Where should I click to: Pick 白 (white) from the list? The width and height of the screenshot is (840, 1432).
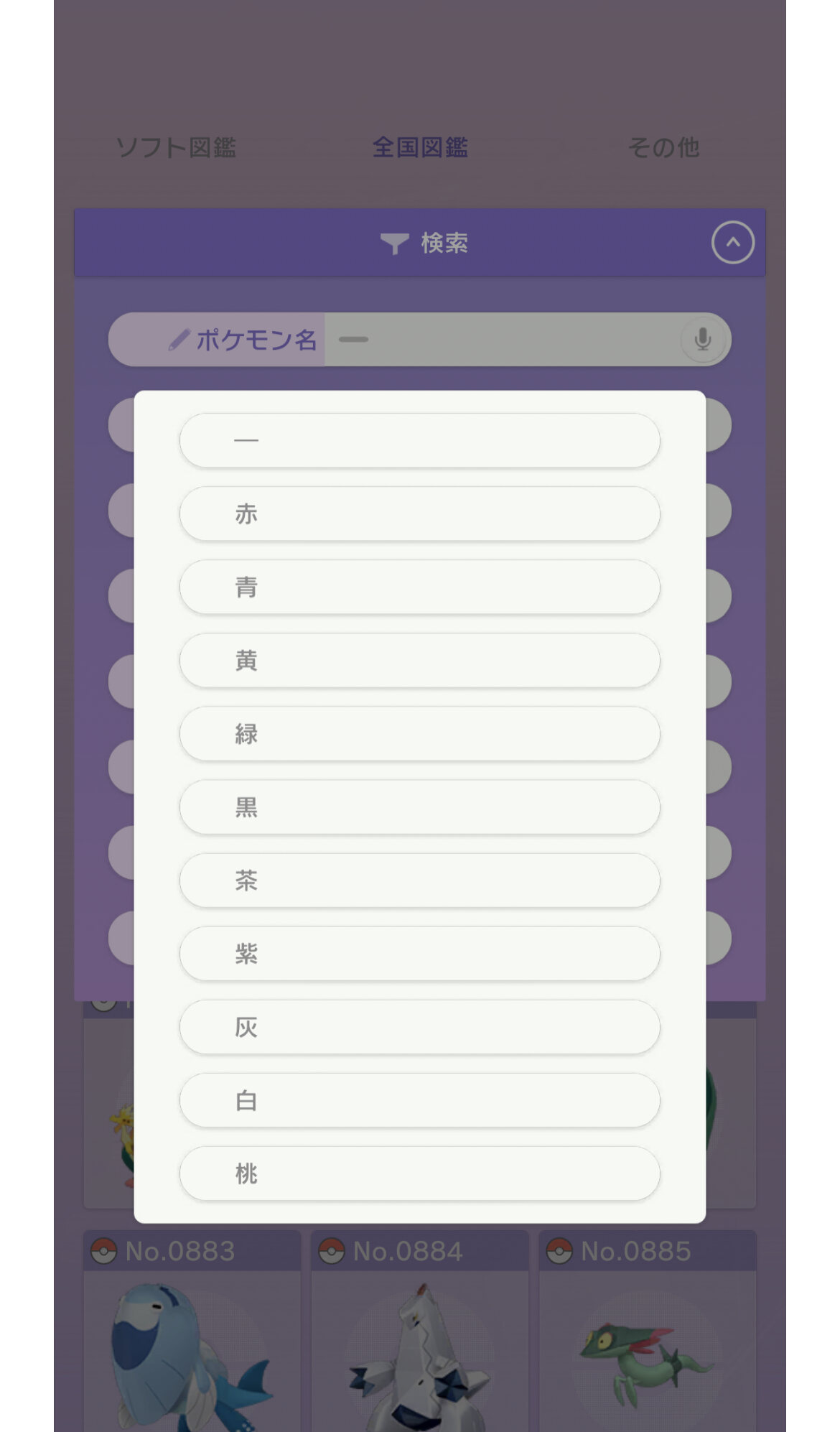coord(419,1100)
